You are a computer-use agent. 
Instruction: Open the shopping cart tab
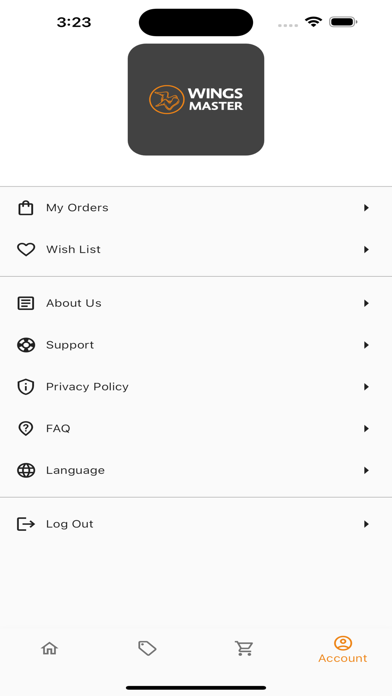244,649
